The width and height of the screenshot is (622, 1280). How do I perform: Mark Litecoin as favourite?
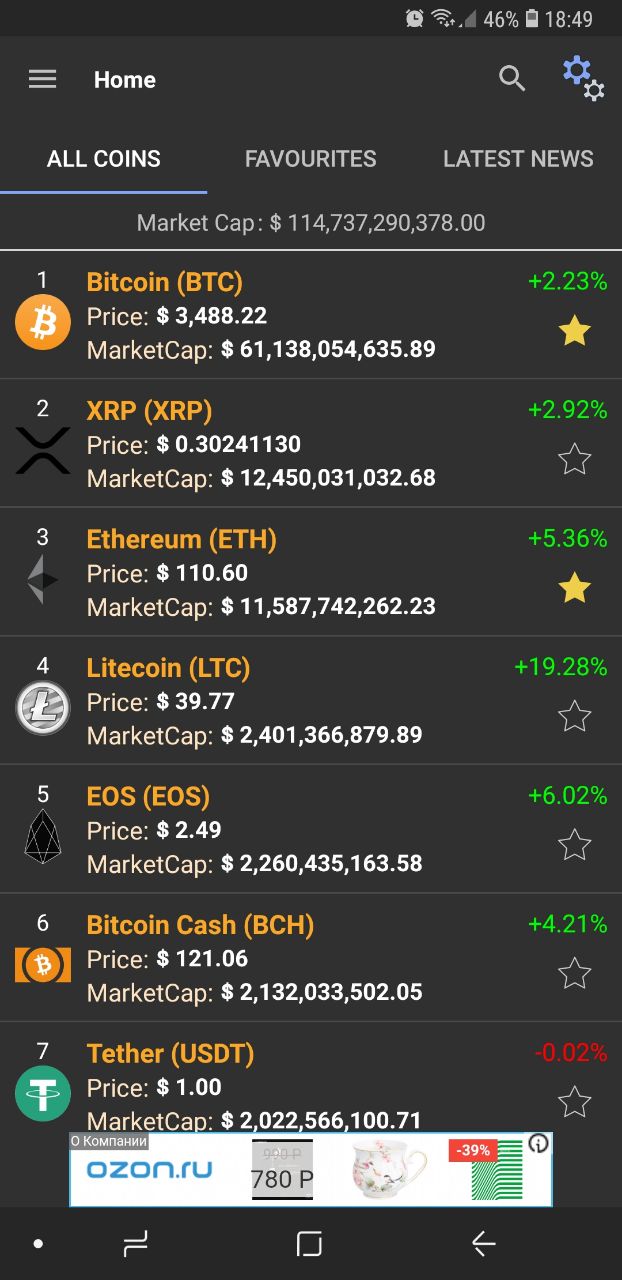tap(574, 717)
